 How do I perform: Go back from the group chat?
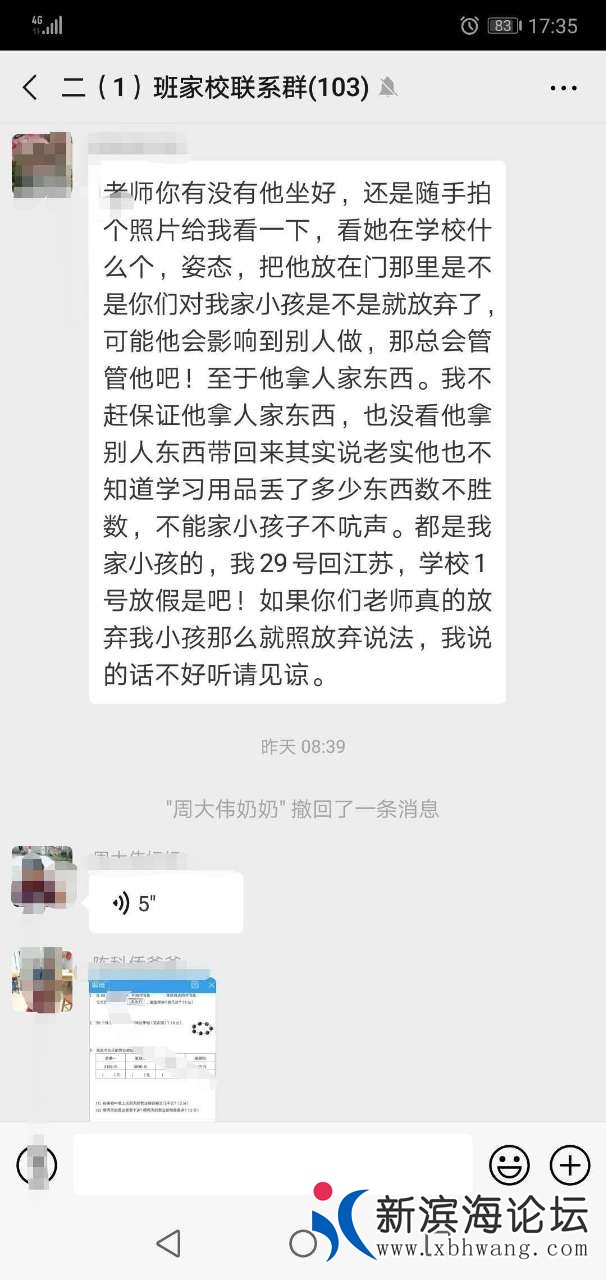(x=30, y=88)
